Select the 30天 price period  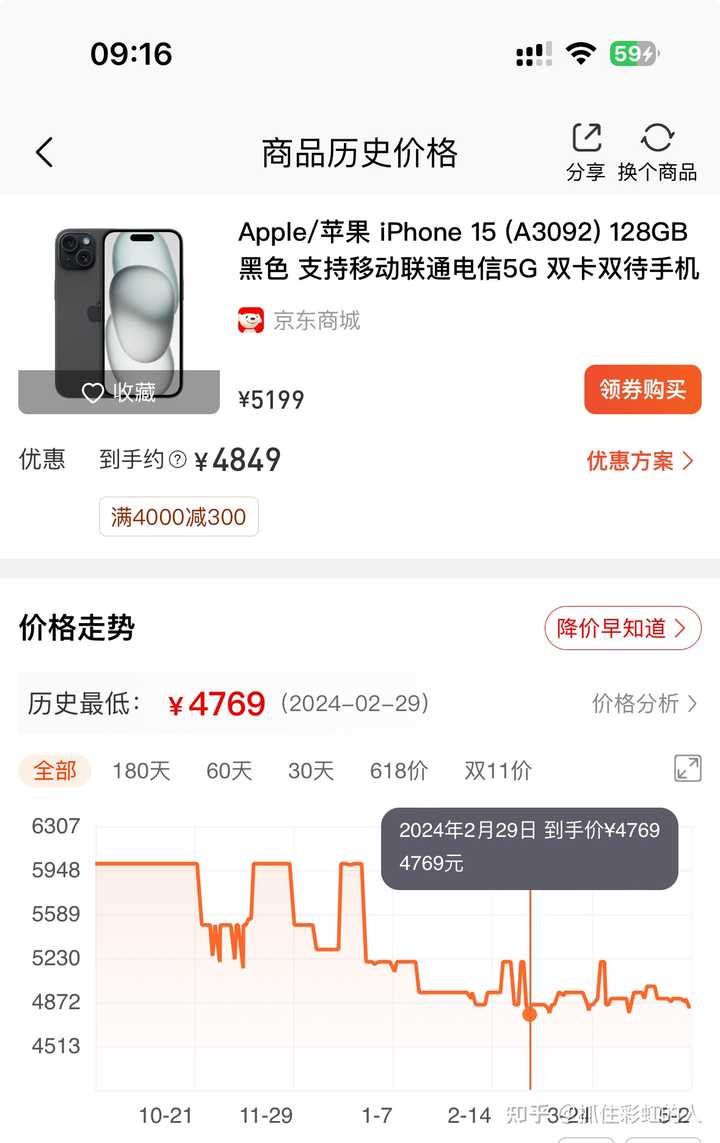tap(312, 770)
